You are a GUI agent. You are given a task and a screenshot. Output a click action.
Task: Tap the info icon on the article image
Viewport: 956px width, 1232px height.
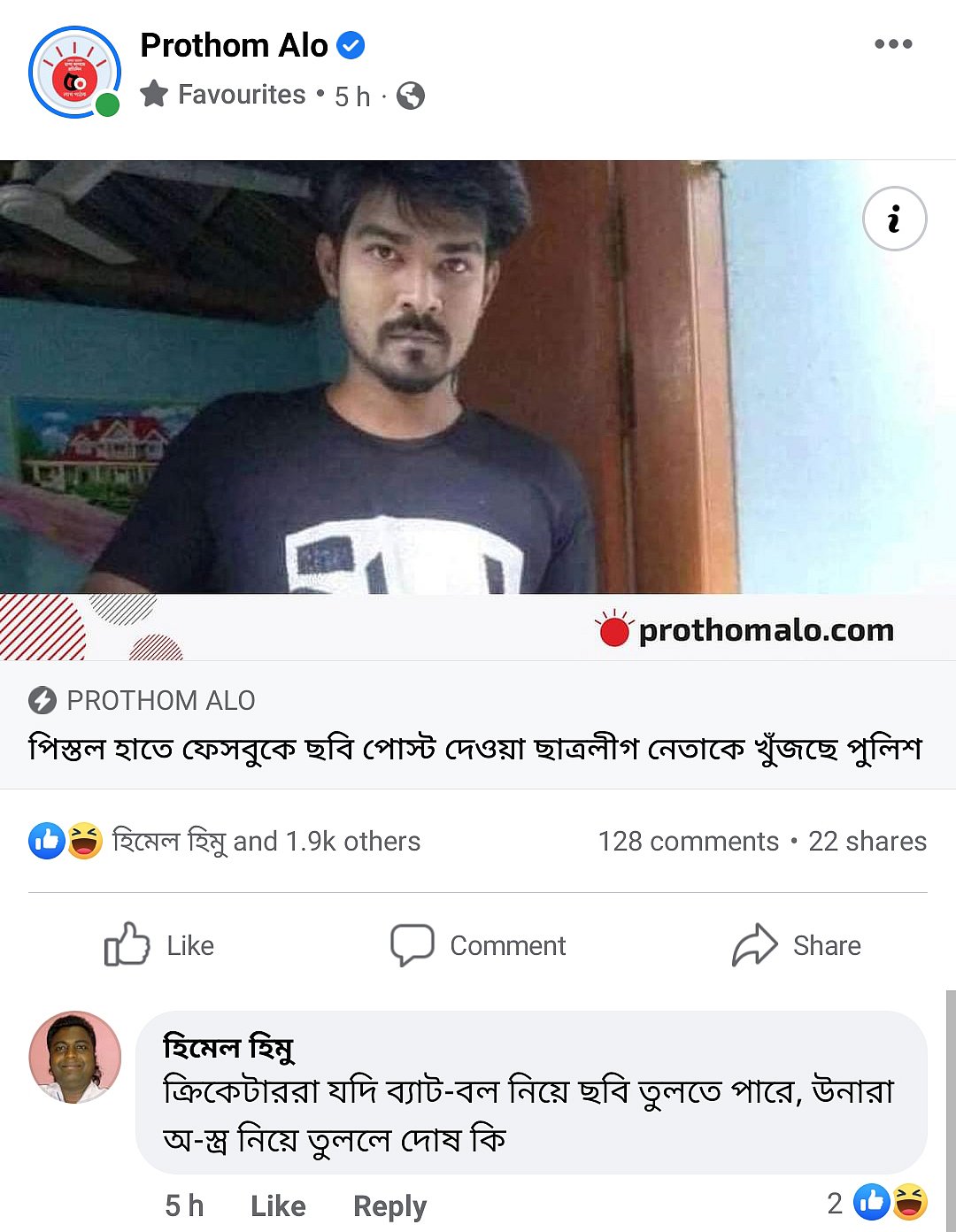point(894,219)
